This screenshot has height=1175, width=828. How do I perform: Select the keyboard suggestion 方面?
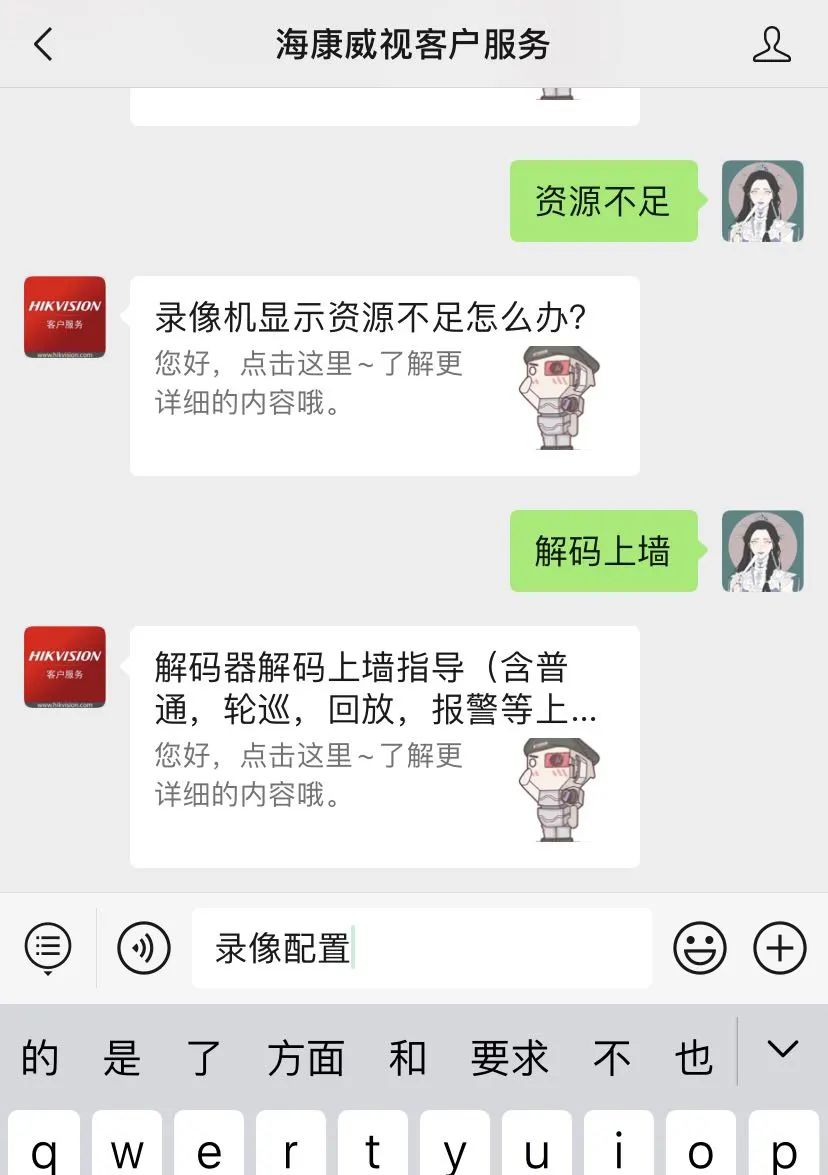pyautogui.click(x=305, y=1057)
